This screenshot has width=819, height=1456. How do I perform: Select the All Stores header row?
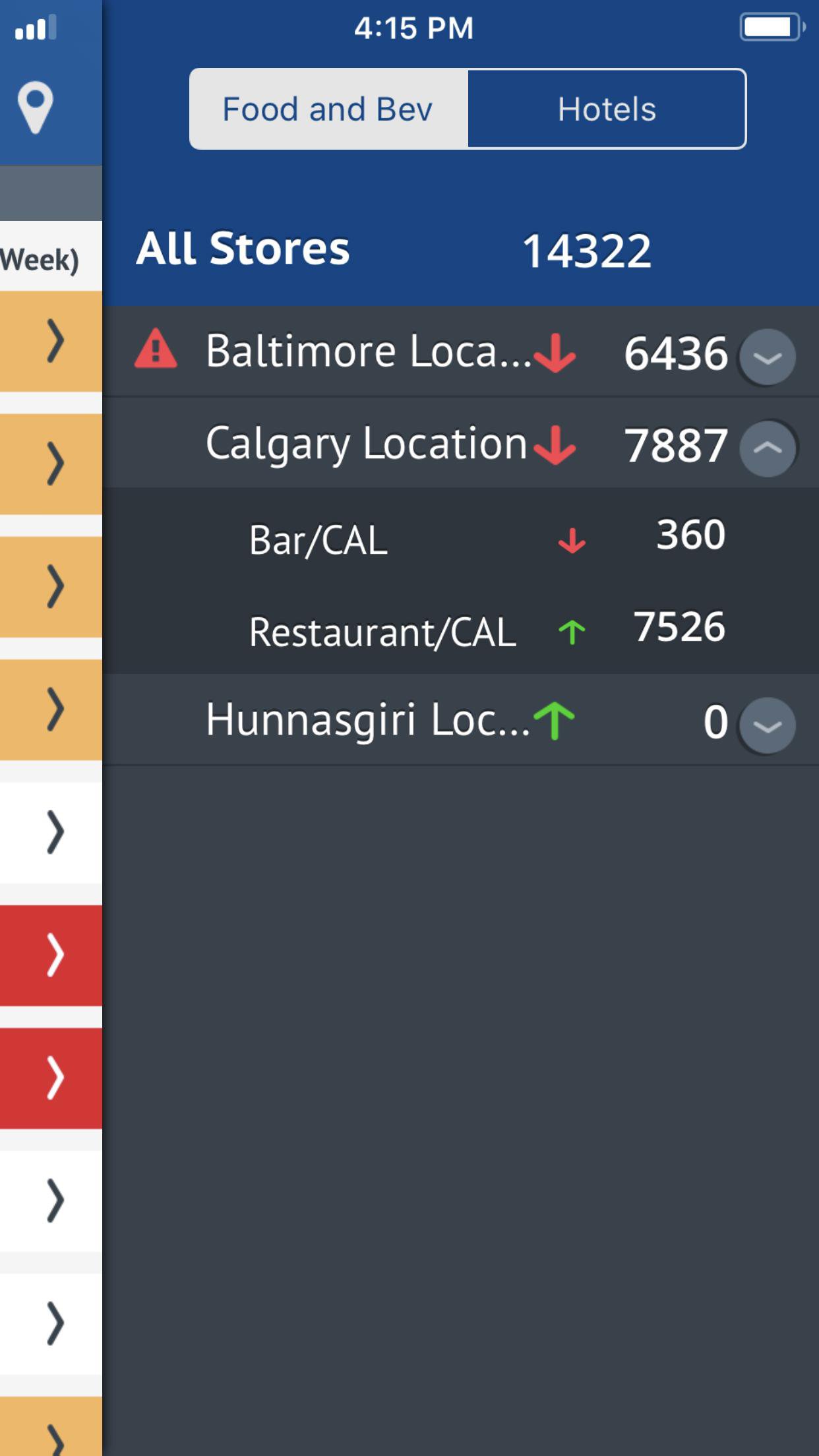point(460,249)
